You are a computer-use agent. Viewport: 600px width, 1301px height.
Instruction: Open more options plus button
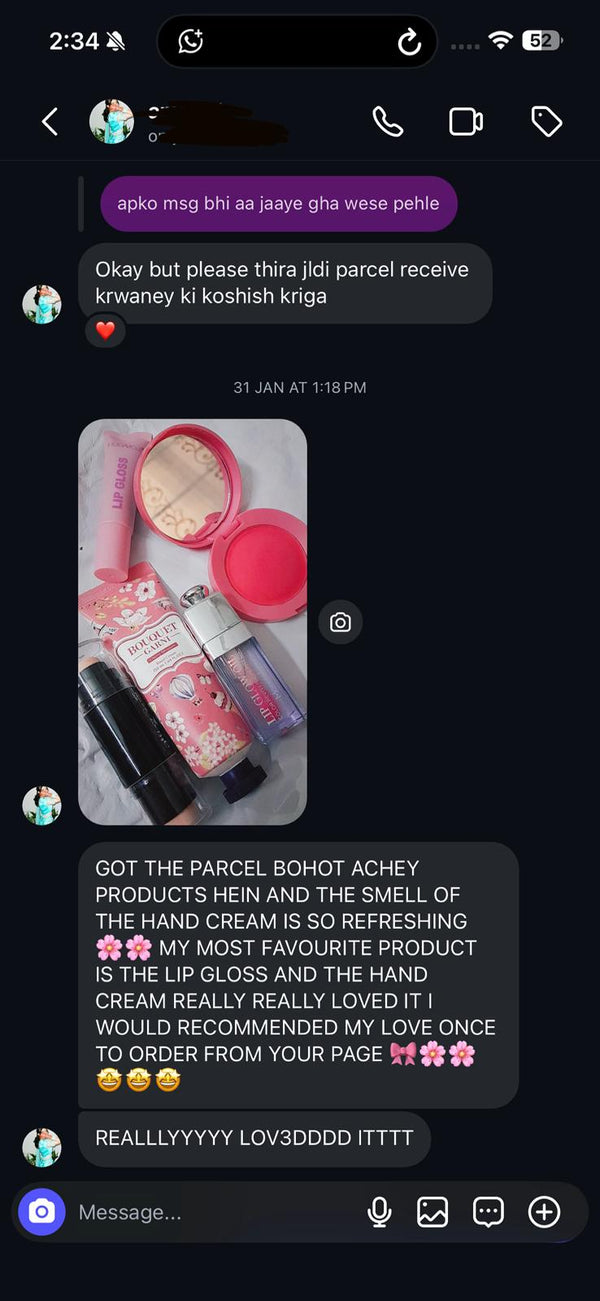pos(544,1212)
